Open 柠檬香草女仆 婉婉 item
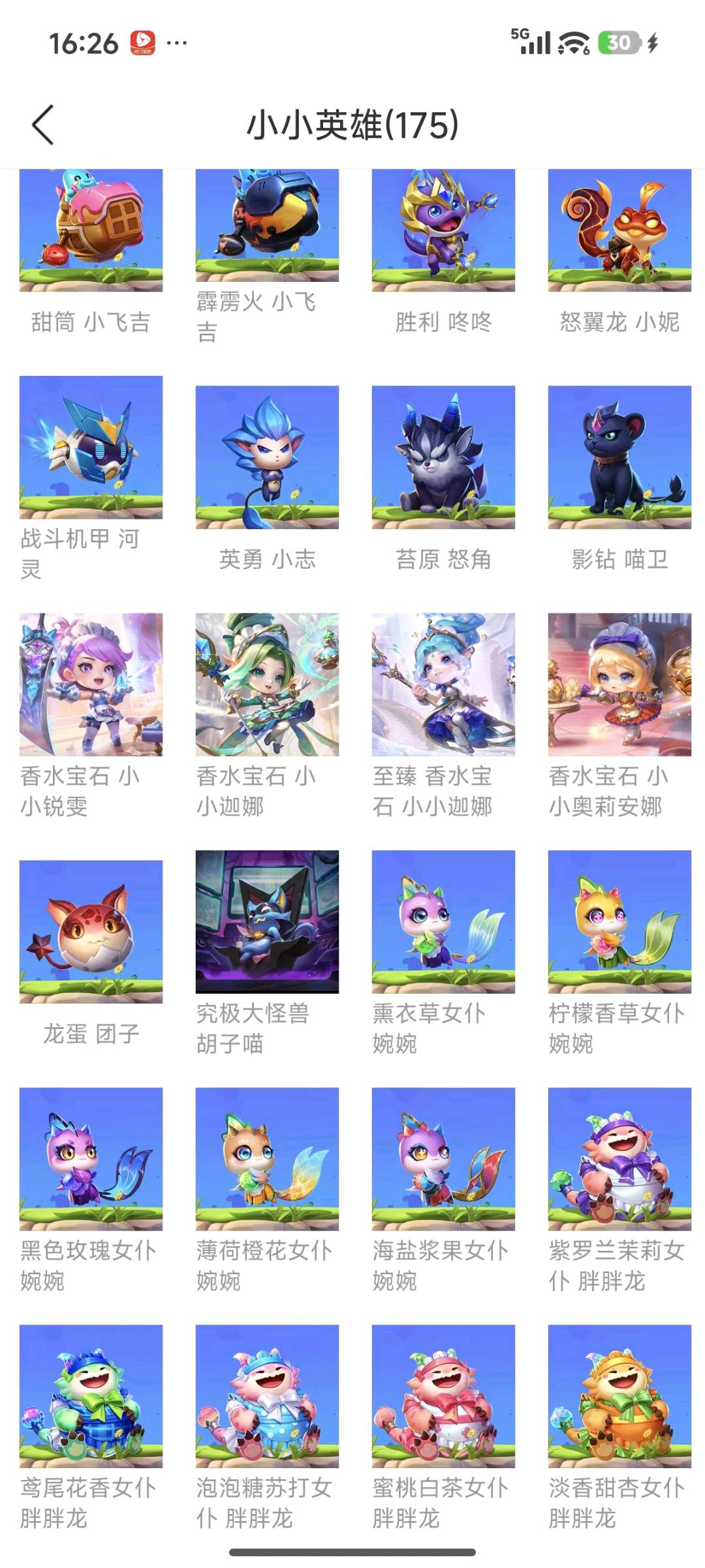The height and width of the screenshot is (1568, 705). pyautogui.click(x=619, y=921)
